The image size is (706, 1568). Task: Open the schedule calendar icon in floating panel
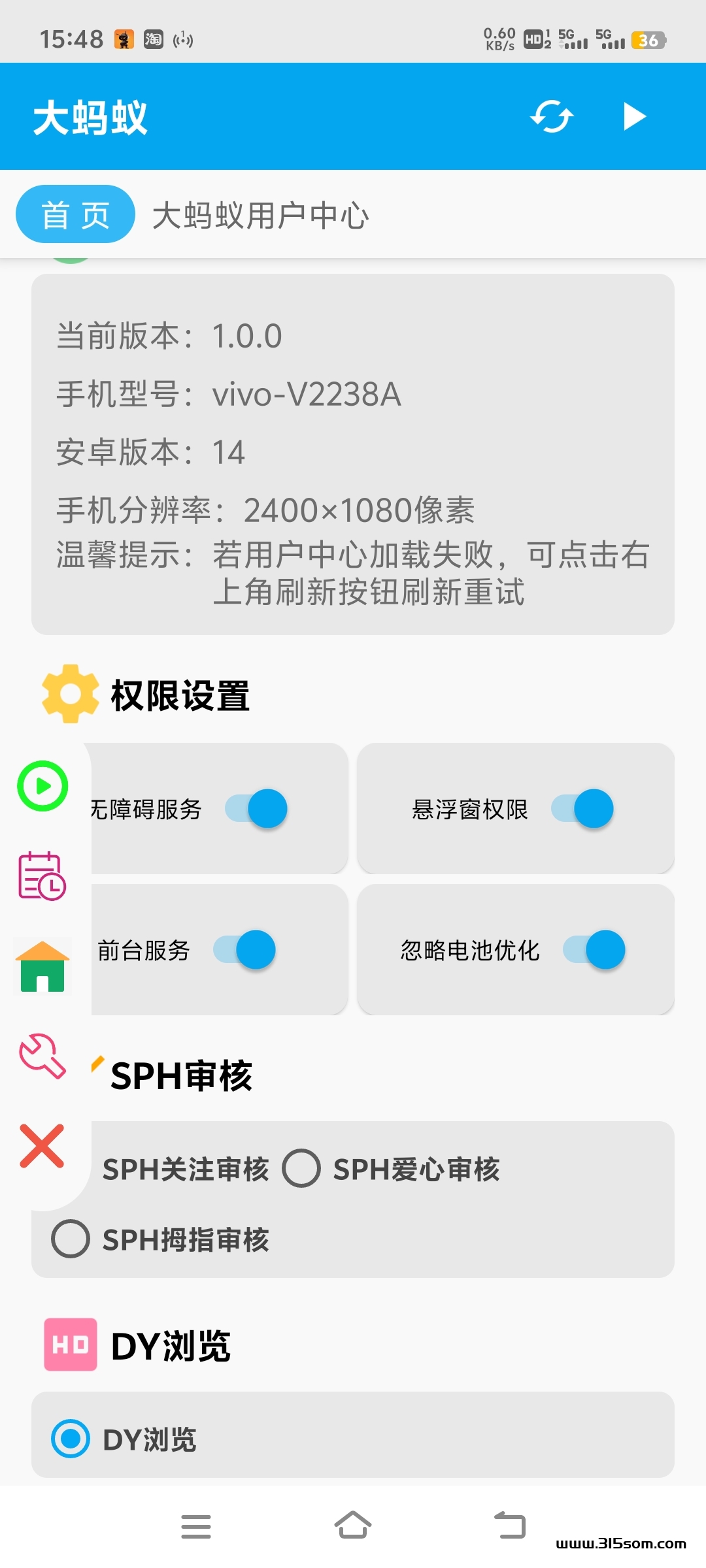point(42,876)
